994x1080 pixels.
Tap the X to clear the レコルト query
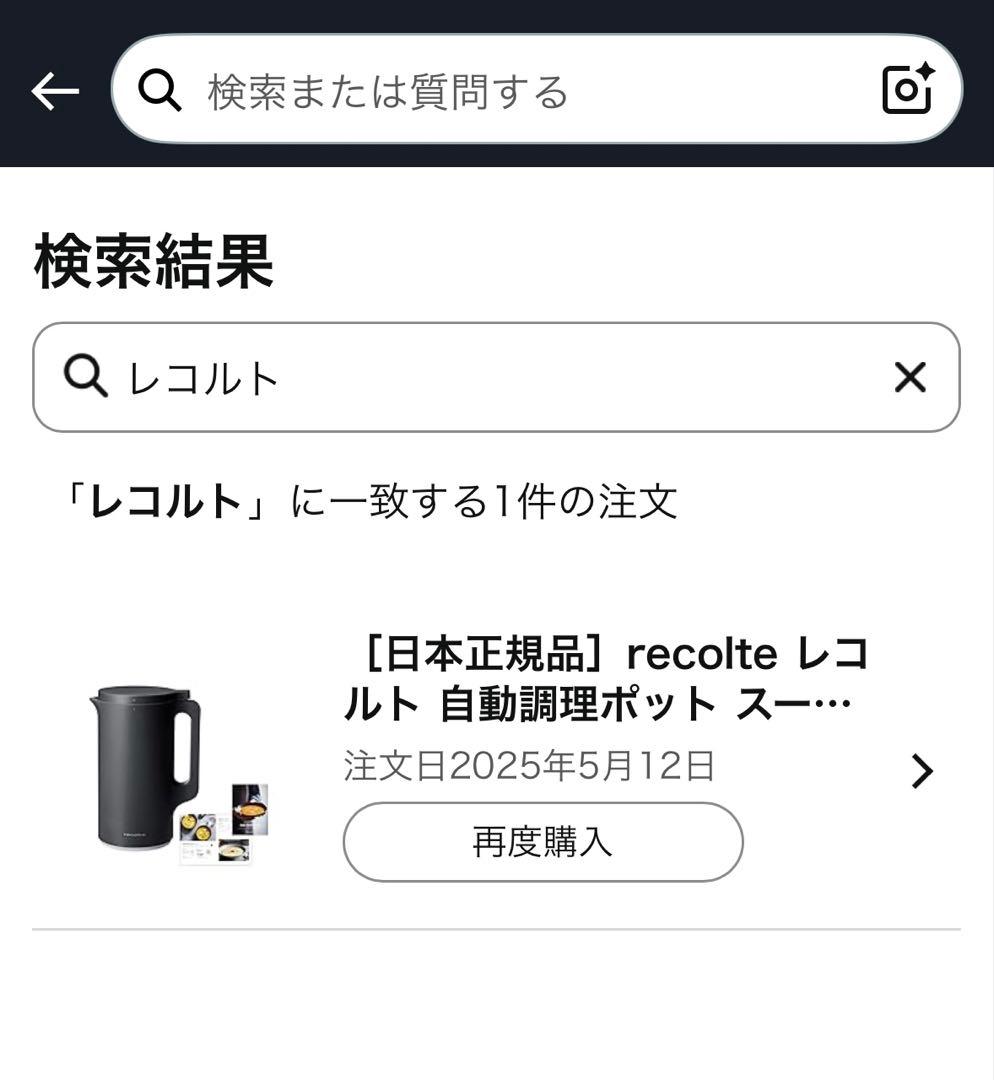click(908, 377)
